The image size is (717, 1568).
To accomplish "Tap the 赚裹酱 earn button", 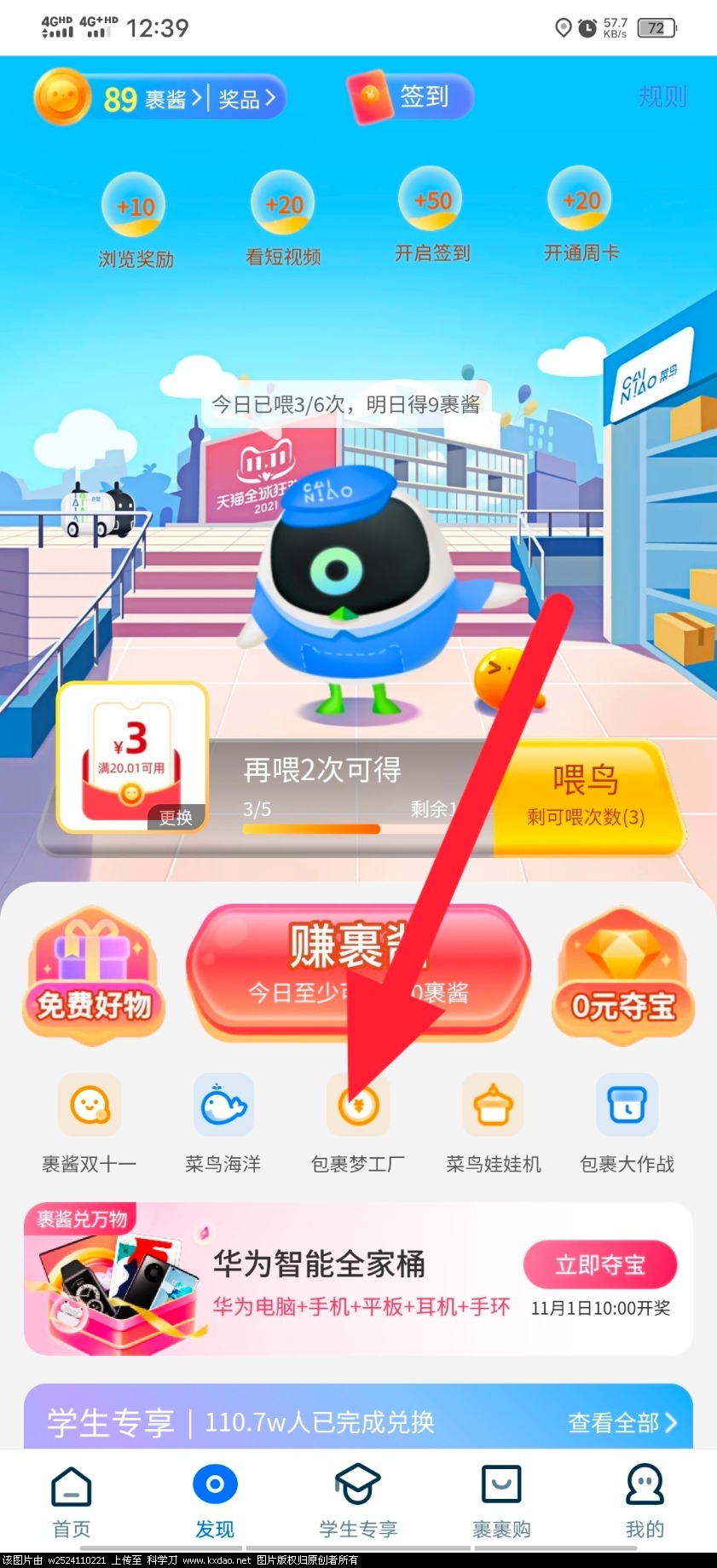I will point(358,970).
